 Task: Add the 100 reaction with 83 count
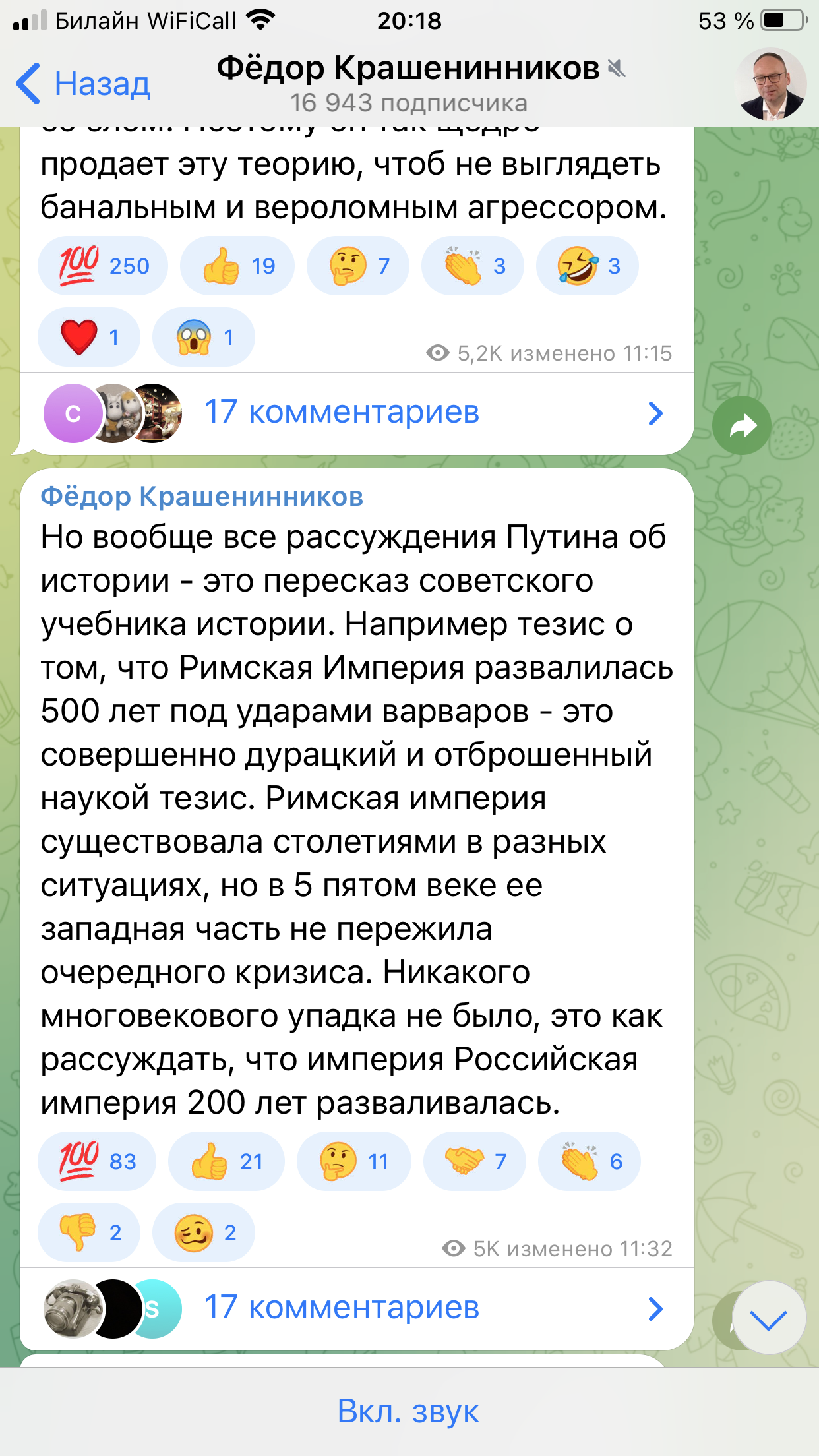pos(97,1161)
